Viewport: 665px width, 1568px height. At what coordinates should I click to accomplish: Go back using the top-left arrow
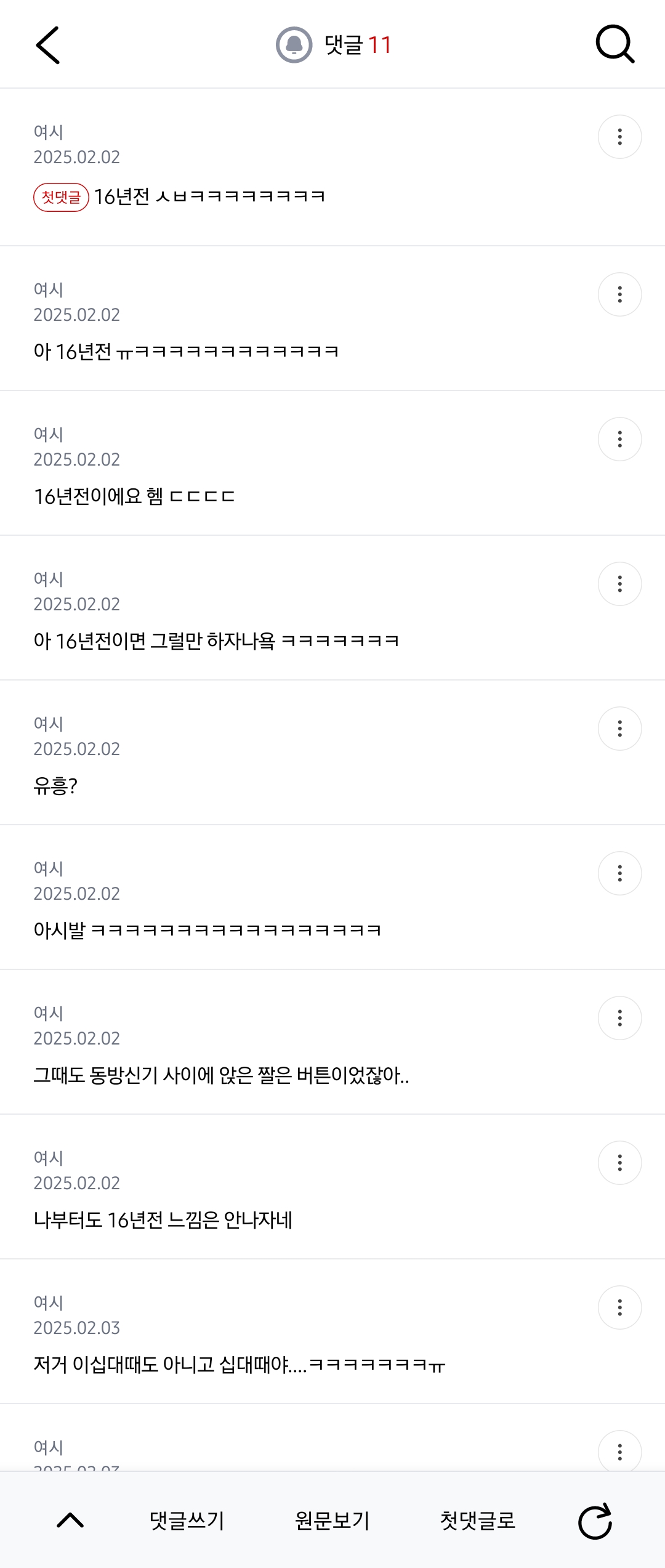47,45
